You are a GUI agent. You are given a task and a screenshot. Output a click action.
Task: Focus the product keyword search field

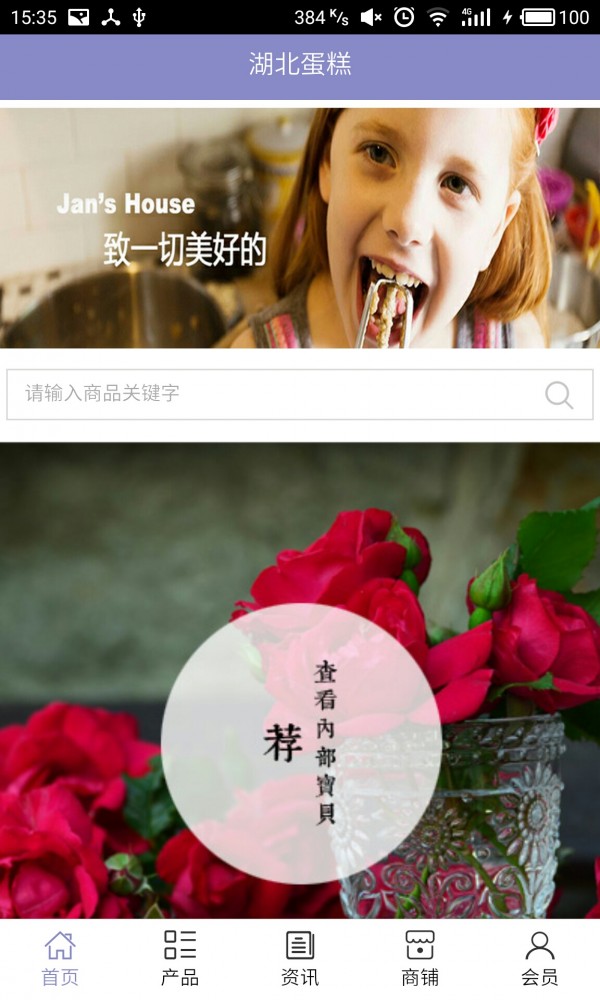(270, 394)
